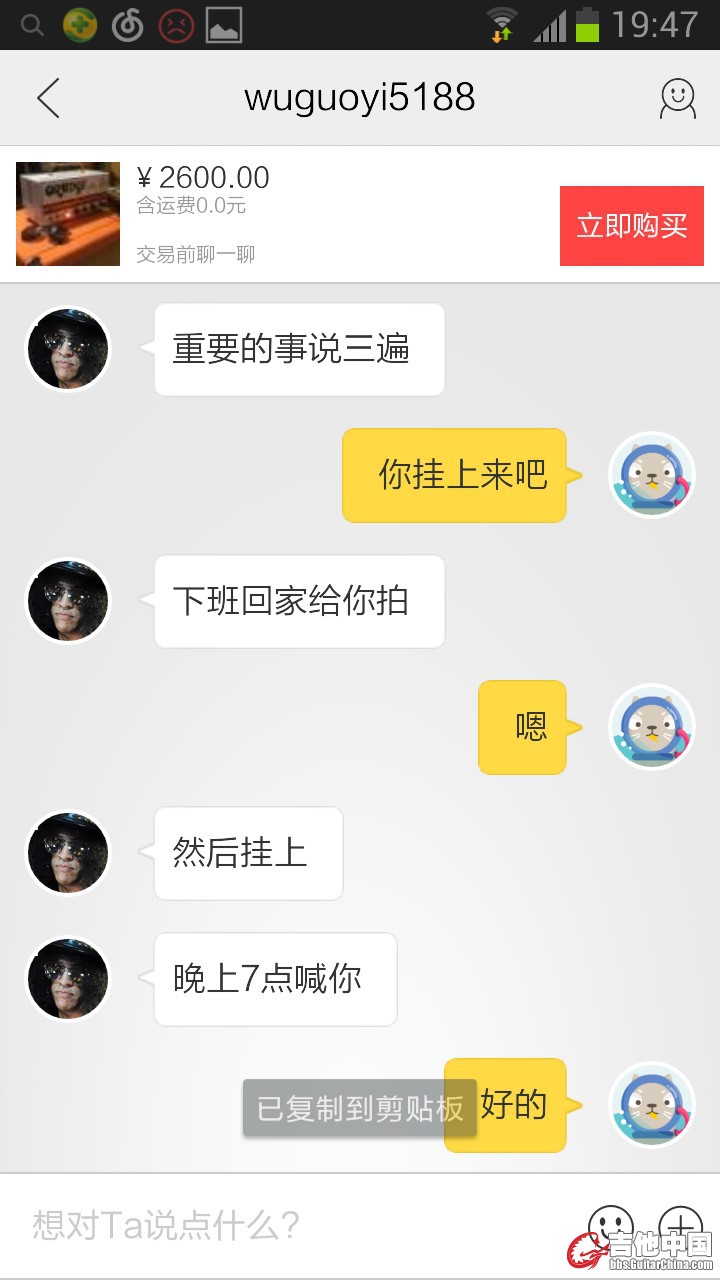
Task: Tap the red 立即购买 button
Action: (x=631, y=226)
